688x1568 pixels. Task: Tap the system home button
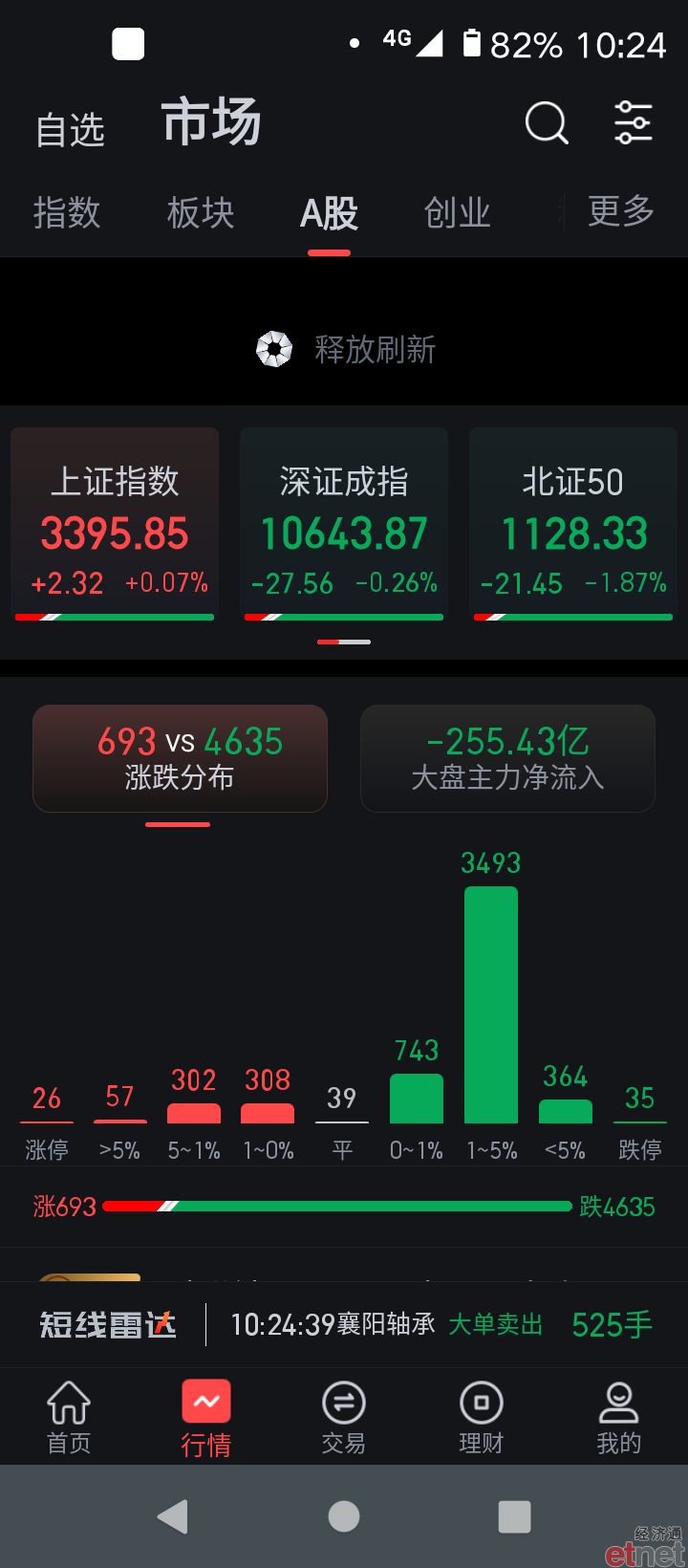tap(344, 1516)
